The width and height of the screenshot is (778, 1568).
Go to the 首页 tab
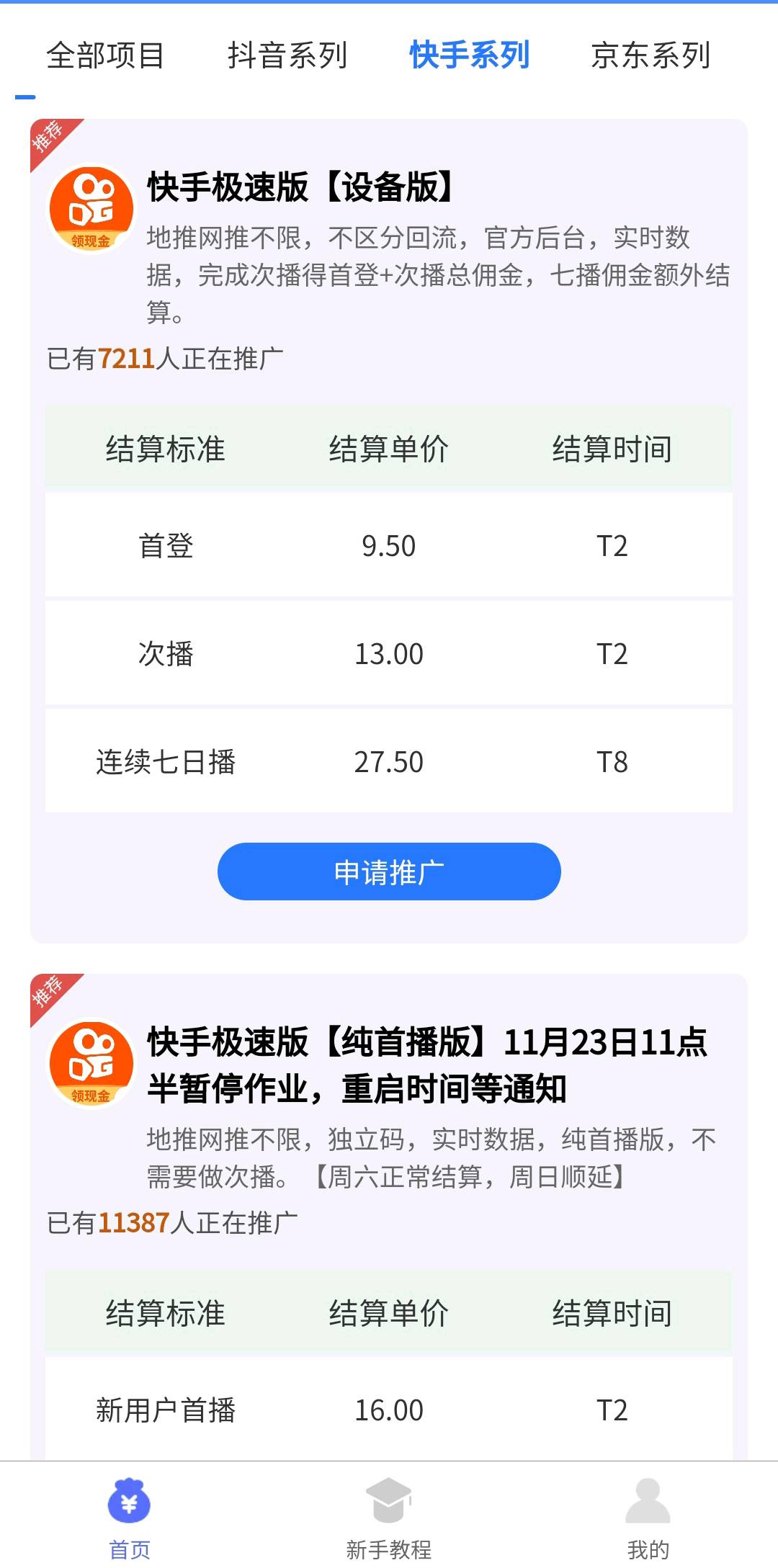tap(130, 1516)
